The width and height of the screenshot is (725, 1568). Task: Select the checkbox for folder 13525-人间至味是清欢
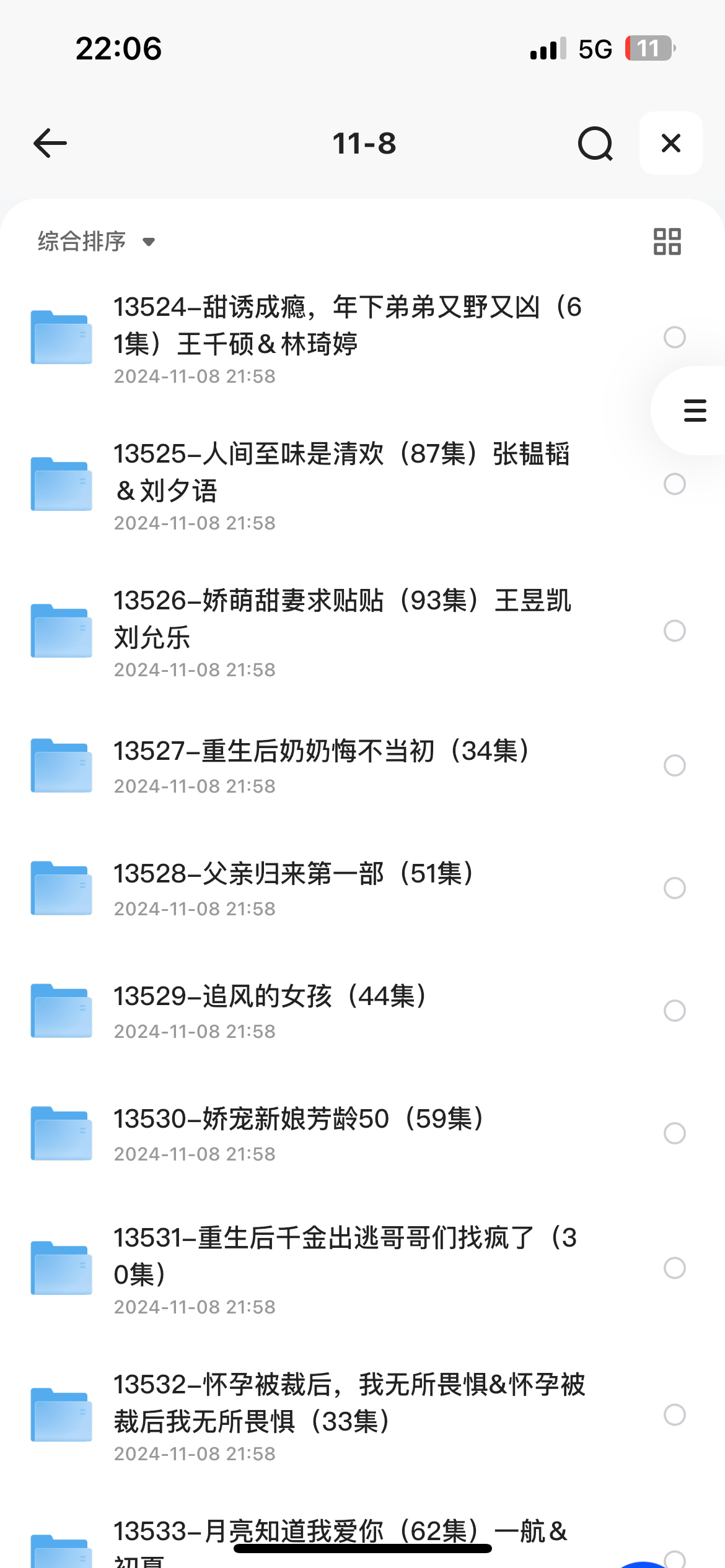click(674, 484)
